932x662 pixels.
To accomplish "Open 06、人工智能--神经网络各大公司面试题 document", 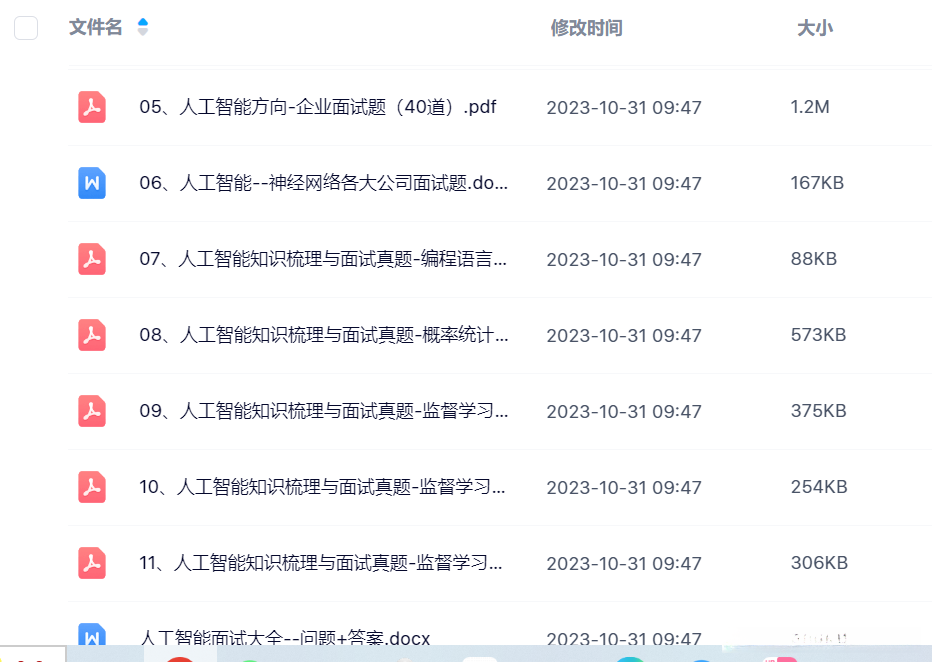I will click(323, 183).
